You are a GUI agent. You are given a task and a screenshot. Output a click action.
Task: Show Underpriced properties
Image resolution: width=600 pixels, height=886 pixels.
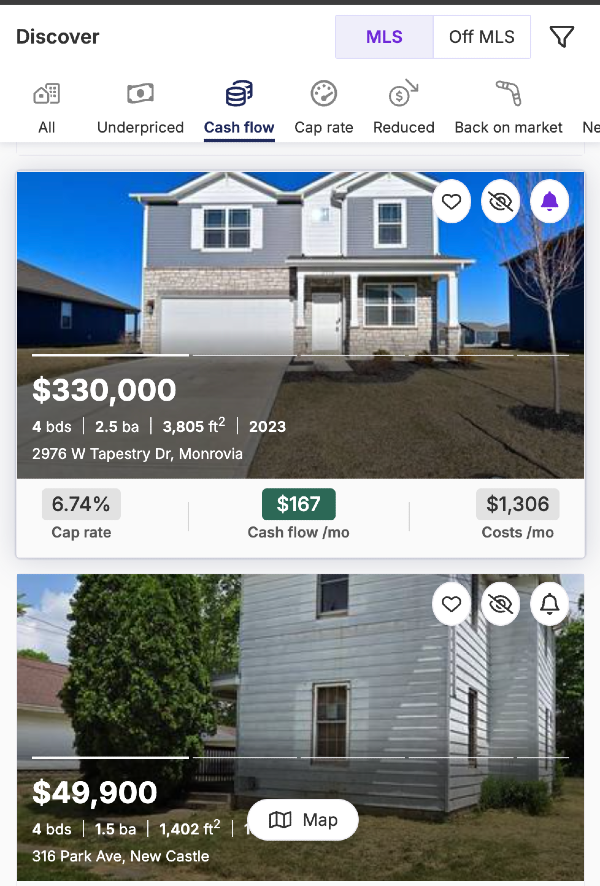click(x=140, y=108)
